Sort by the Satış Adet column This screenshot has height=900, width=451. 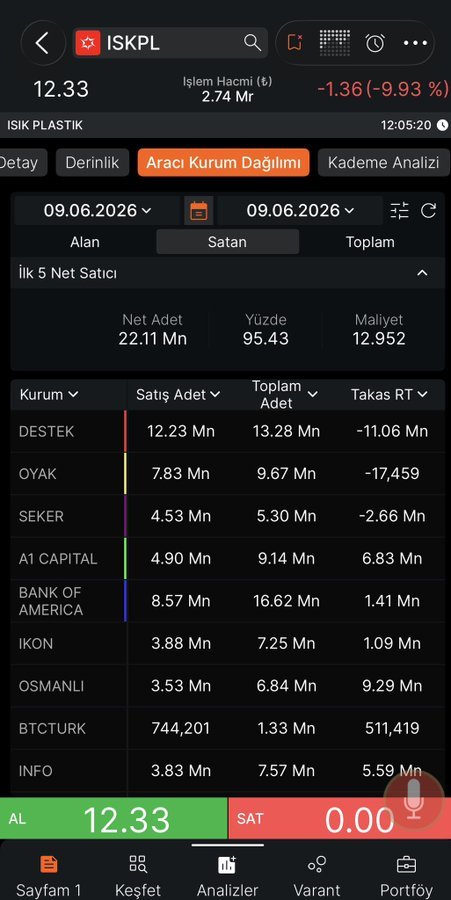(178, 394)
